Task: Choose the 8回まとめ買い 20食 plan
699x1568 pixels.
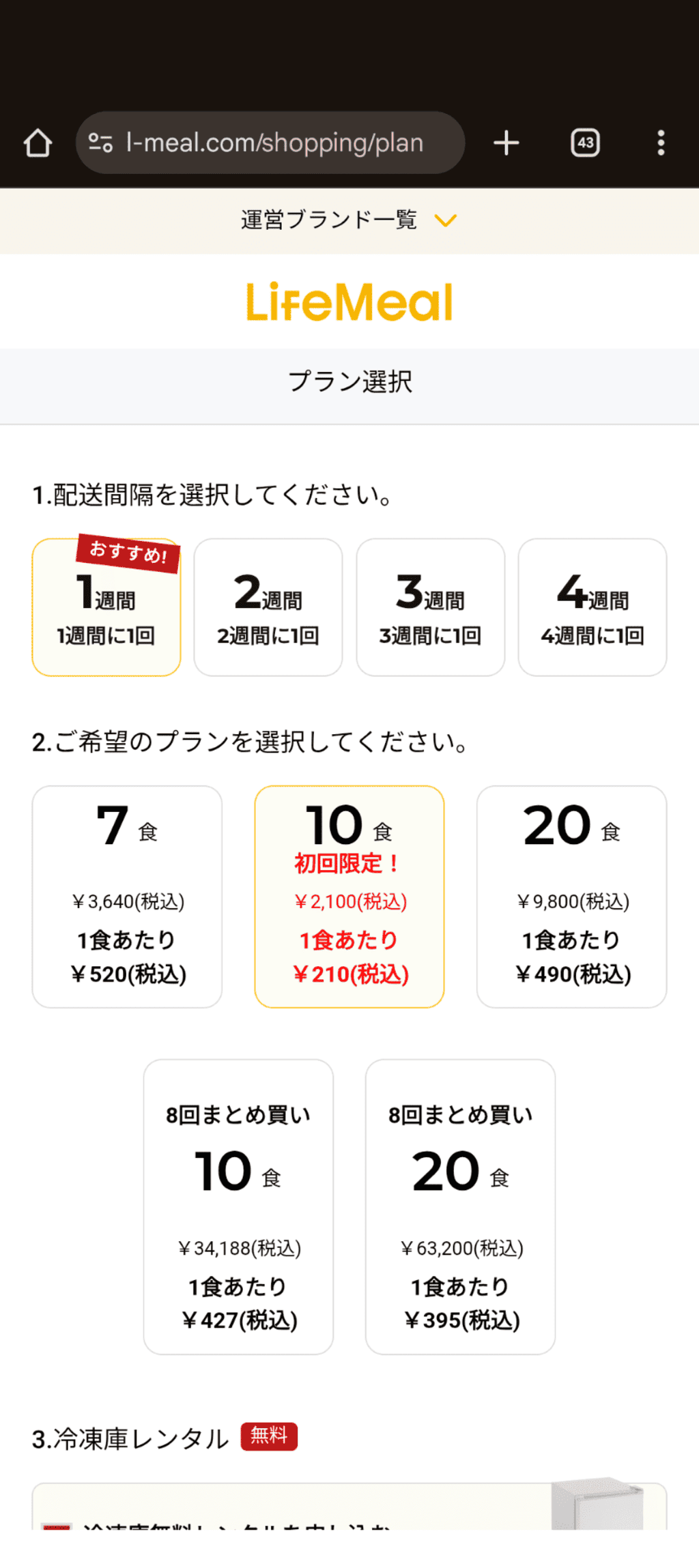Action: [460, 1206]
